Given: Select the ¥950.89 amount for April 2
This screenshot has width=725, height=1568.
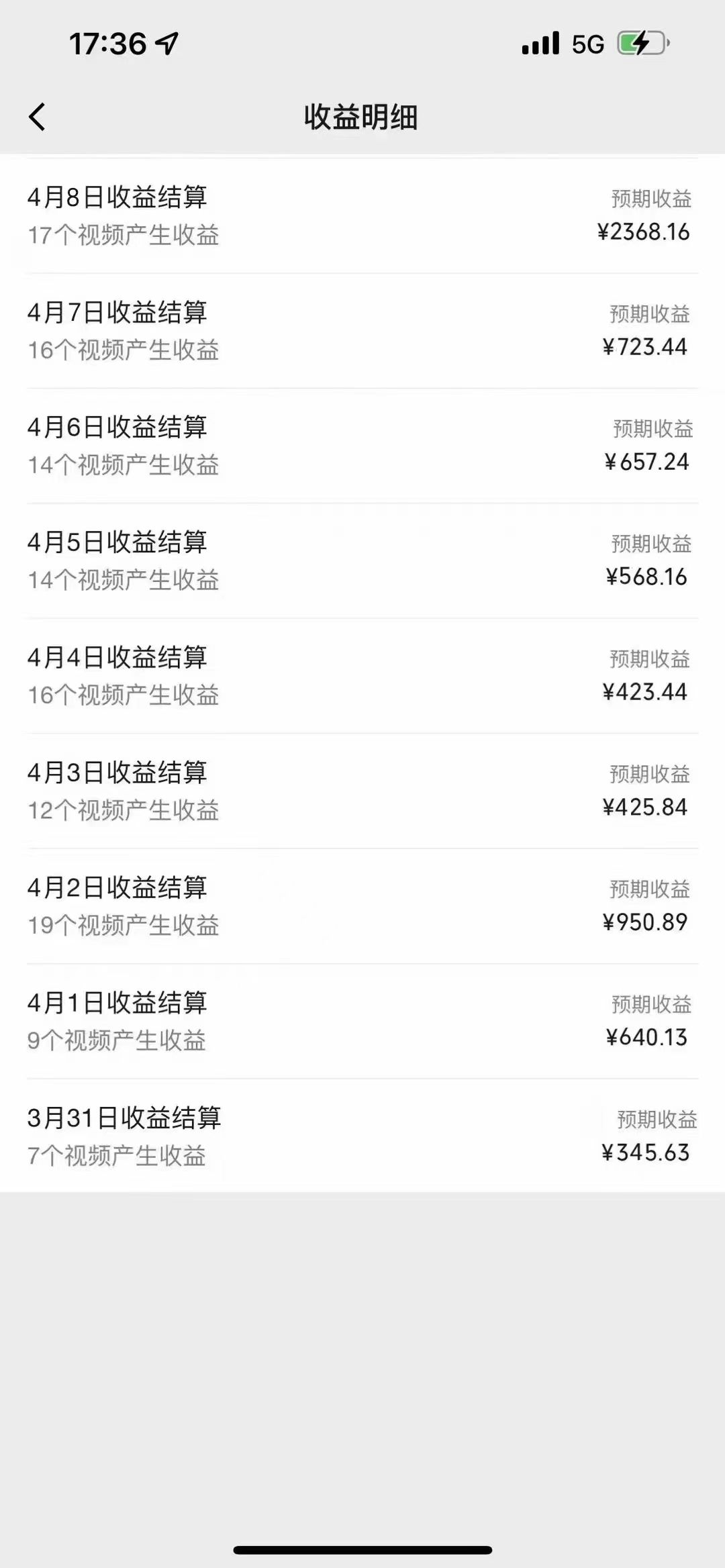Looking at the screenshot, I should pyautogui.click(x=643, y=922).
